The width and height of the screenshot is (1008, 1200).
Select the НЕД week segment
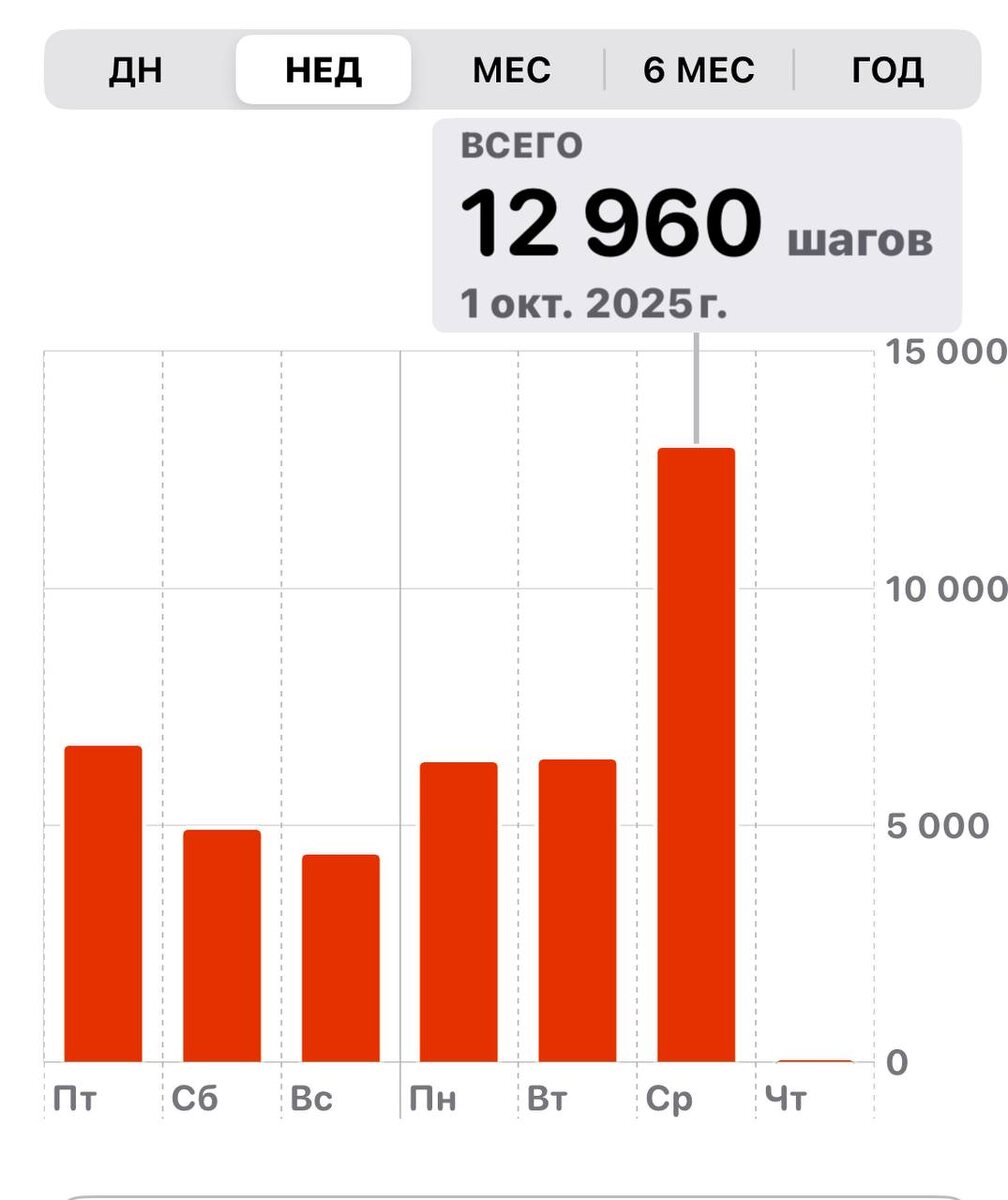coord(323,70)
